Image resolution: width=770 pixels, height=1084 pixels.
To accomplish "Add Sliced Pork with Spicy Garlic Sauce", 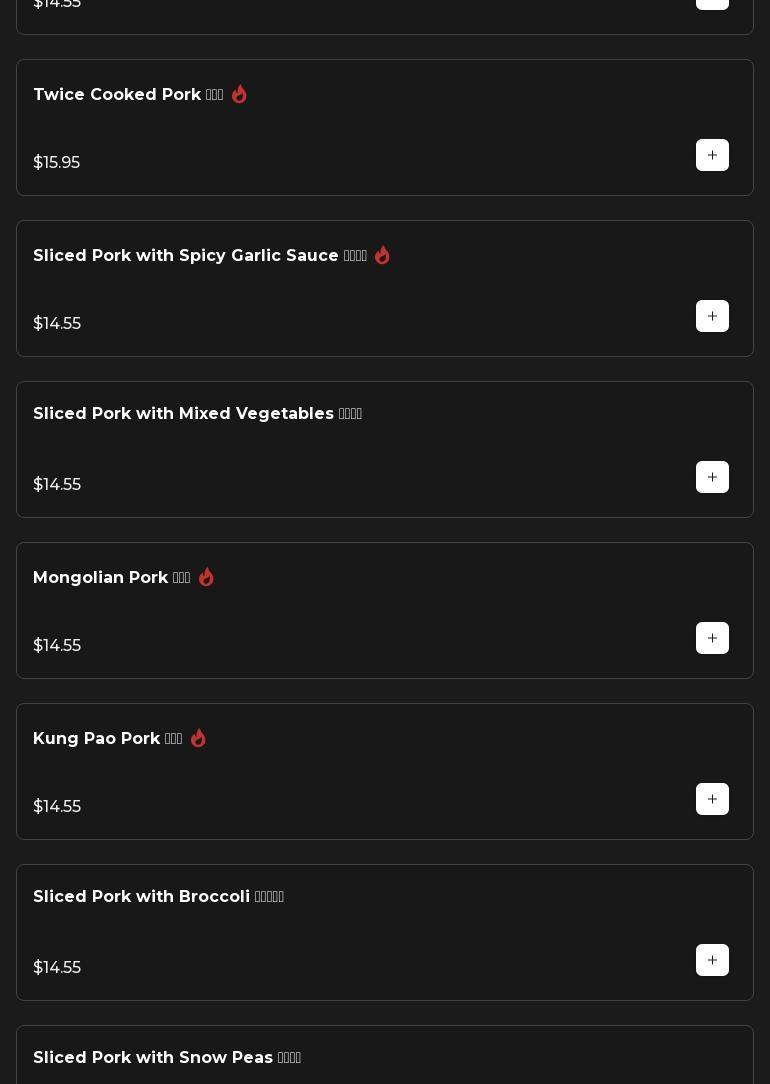I will pyautogui.click(x=712, y=316).
